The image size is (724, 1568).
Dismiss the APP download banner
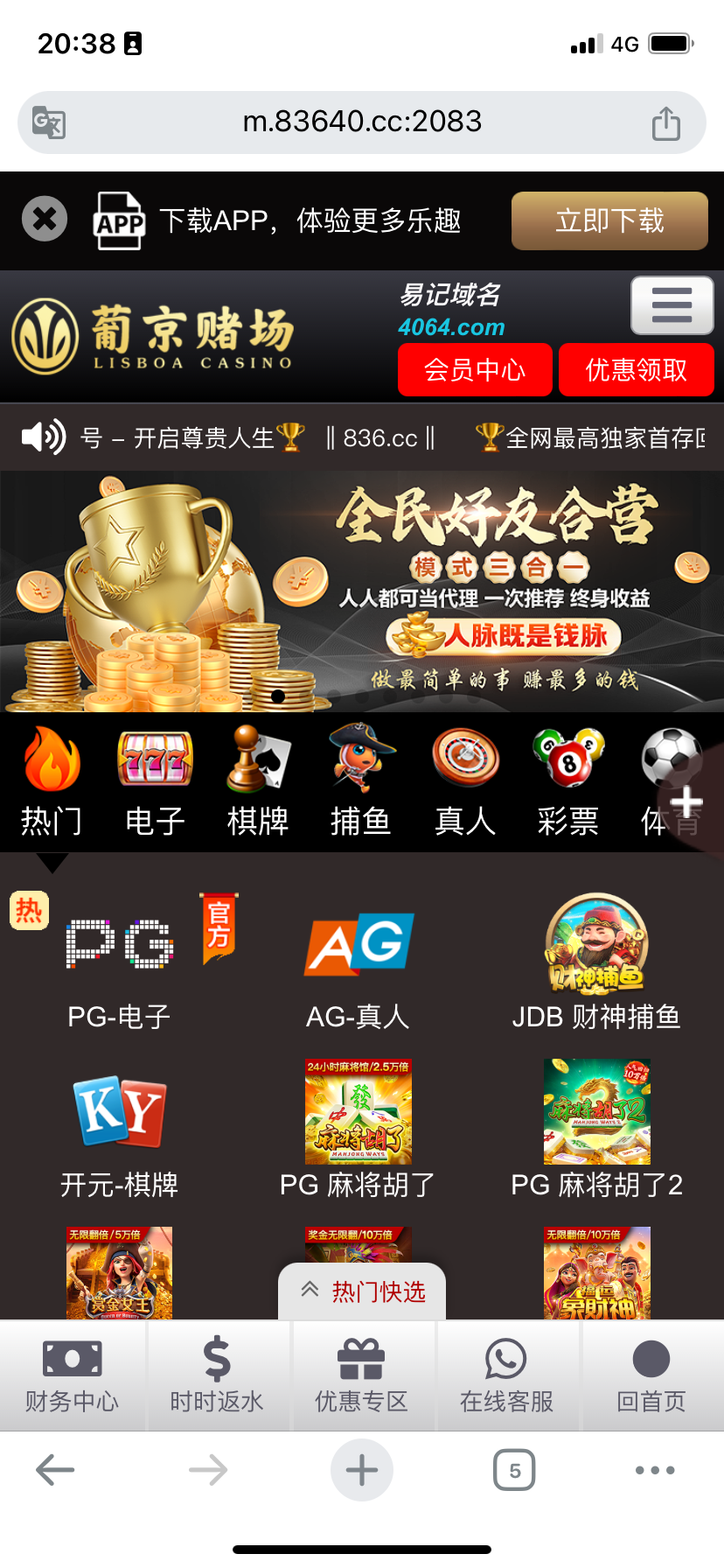(45, 219)
